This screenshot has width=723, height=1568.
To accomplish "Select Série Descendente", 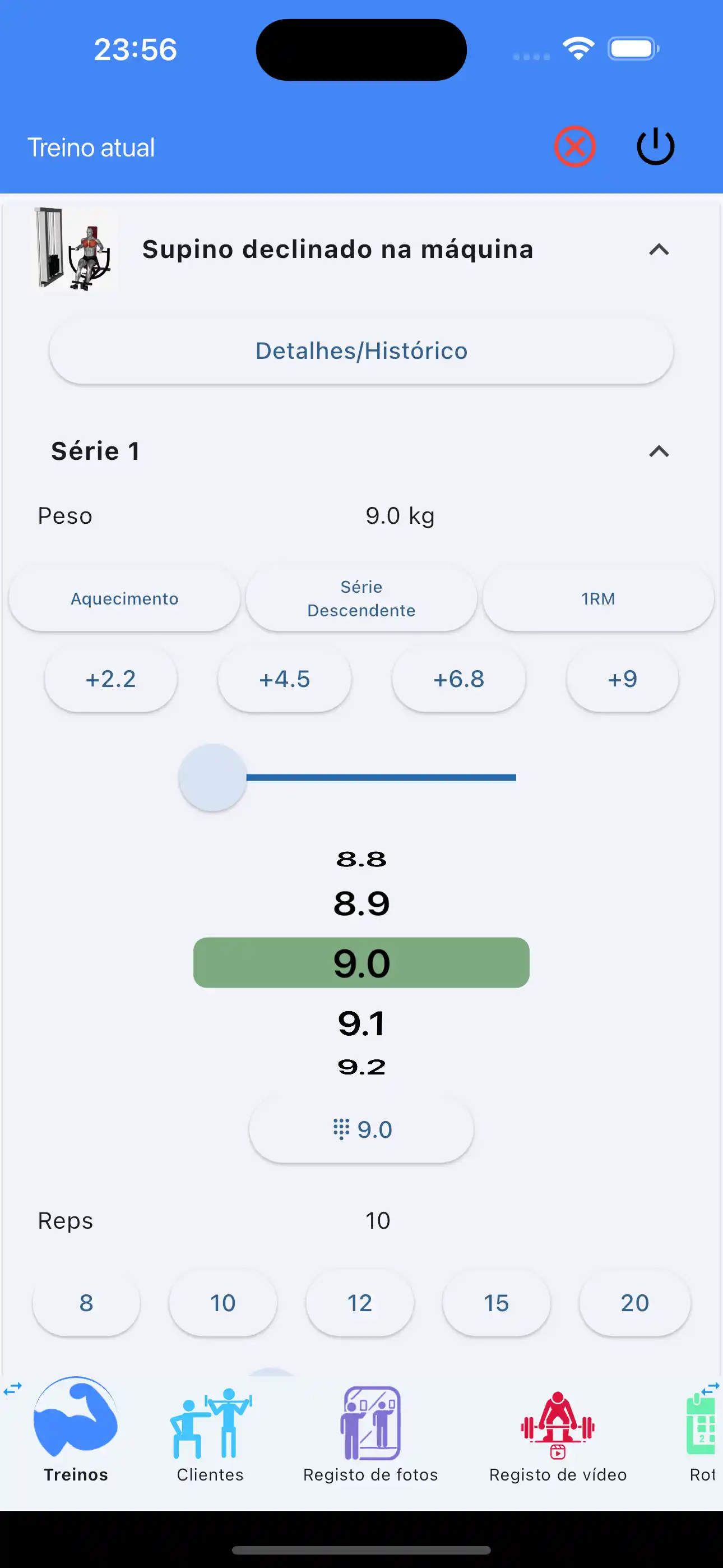I will point(361,599).
